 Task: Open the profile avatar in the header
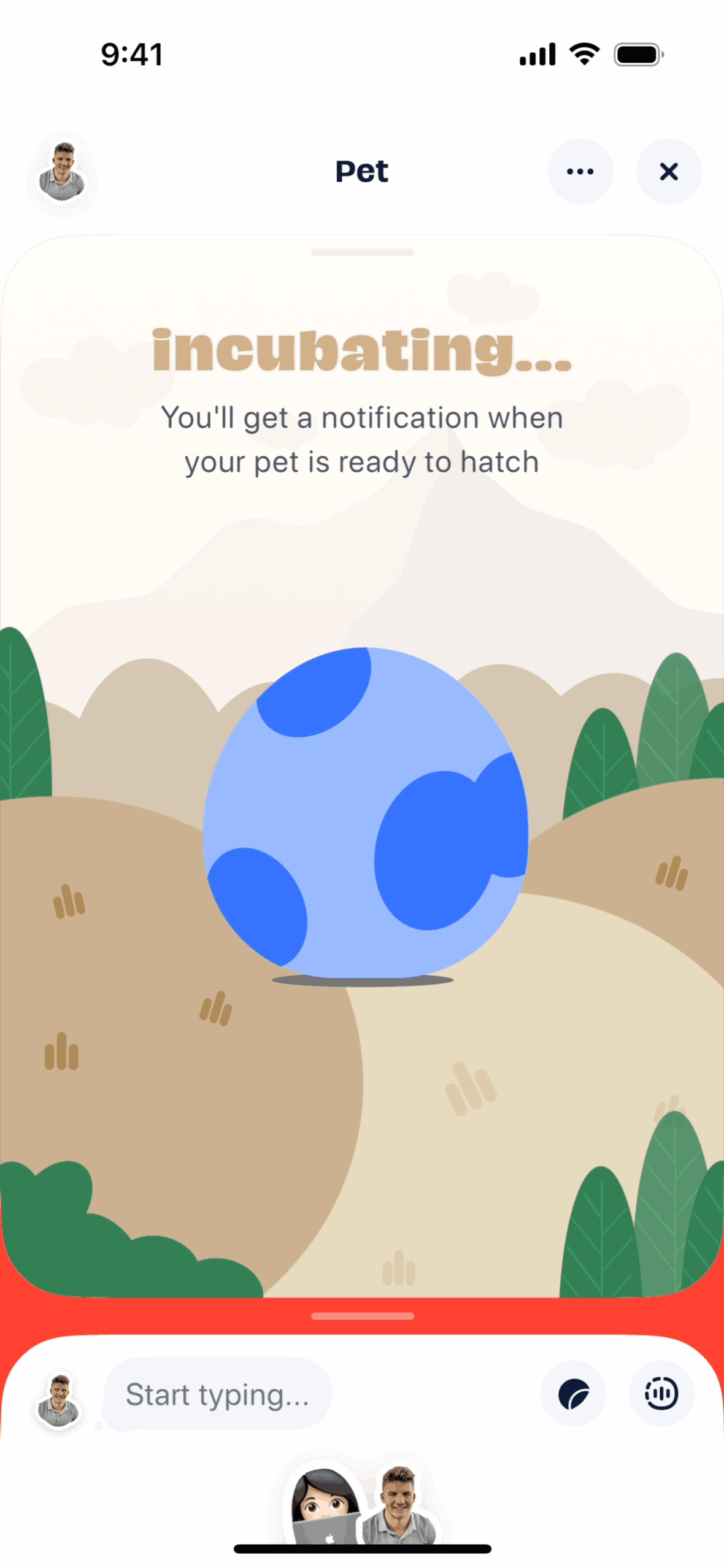click(x=61, y=174)
